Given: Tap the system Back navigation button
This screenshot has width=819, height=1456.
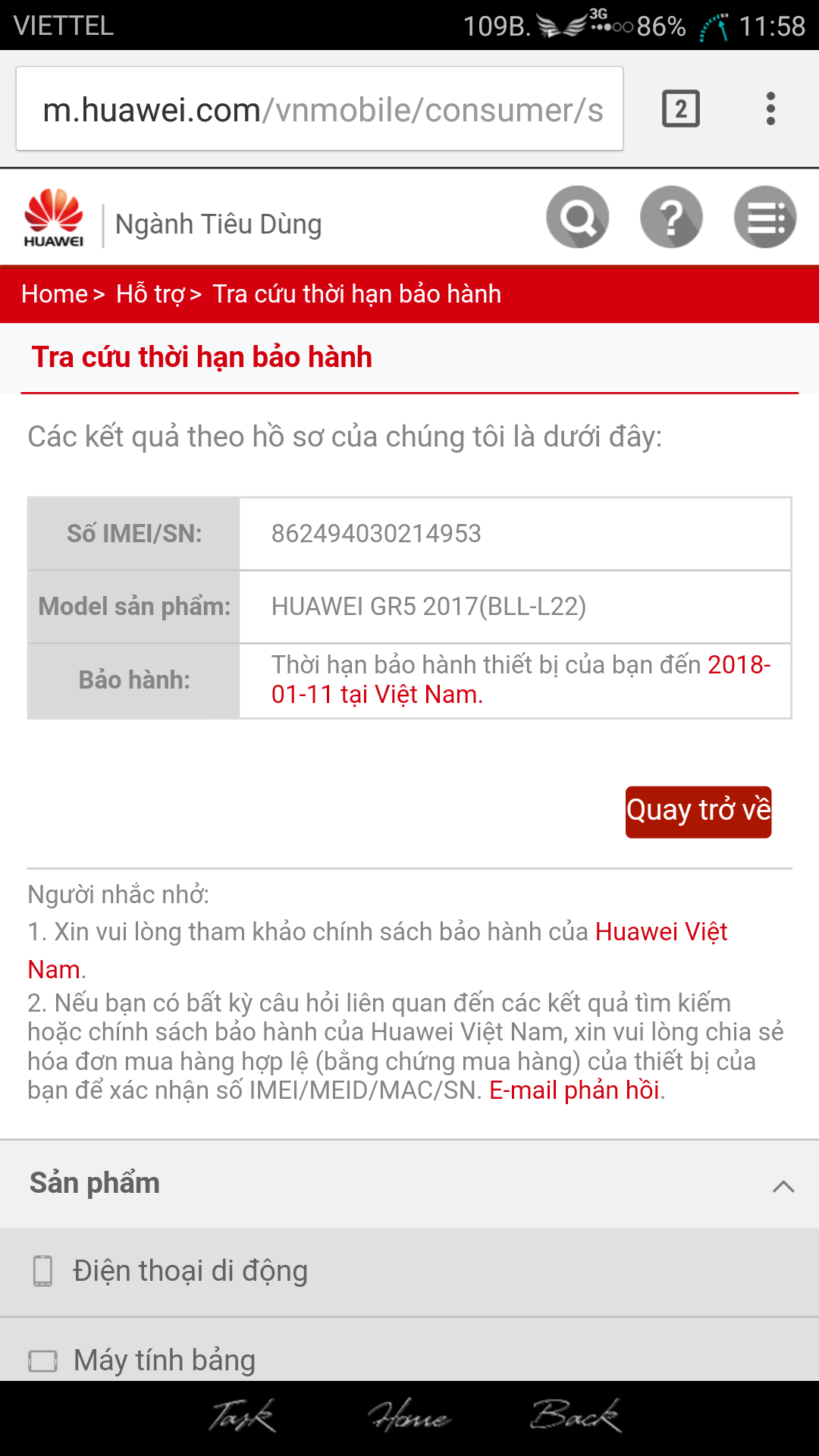Looking at the screenshot, I should click(576, 1416).
